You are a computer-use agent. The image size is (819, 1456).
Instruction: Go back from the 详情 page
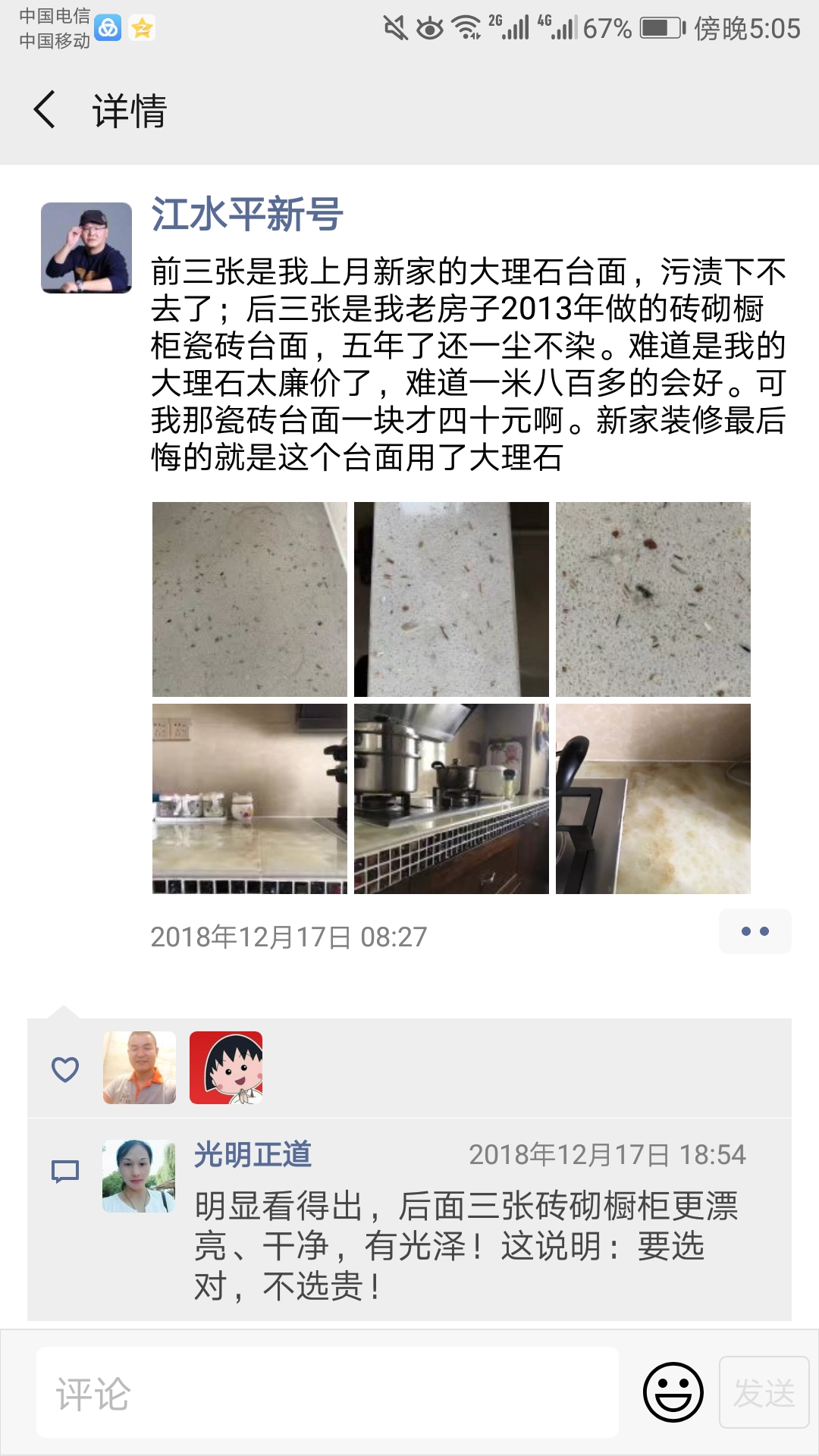tap(45, 110)
